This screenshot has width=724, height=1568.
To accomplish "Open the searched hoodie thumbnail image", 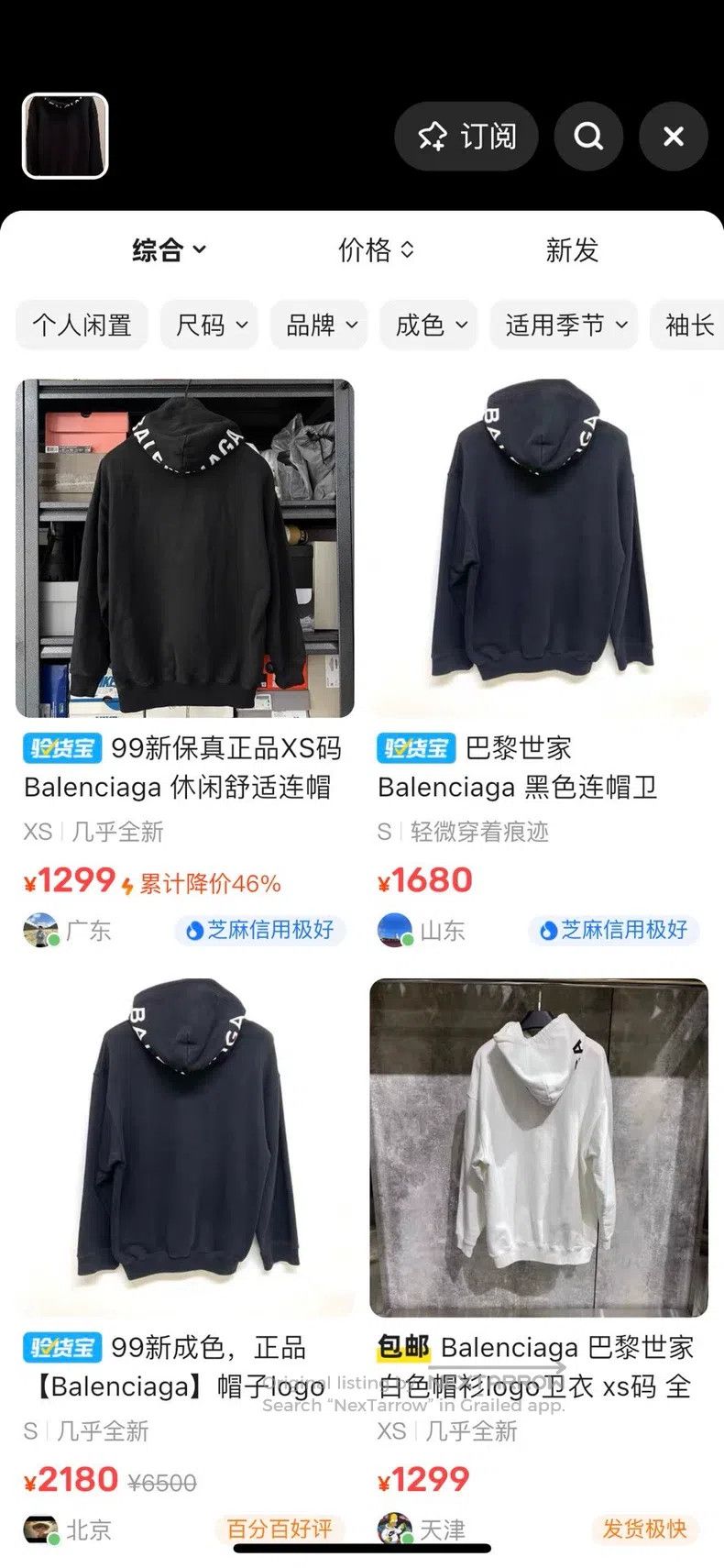I will (65, 136).
